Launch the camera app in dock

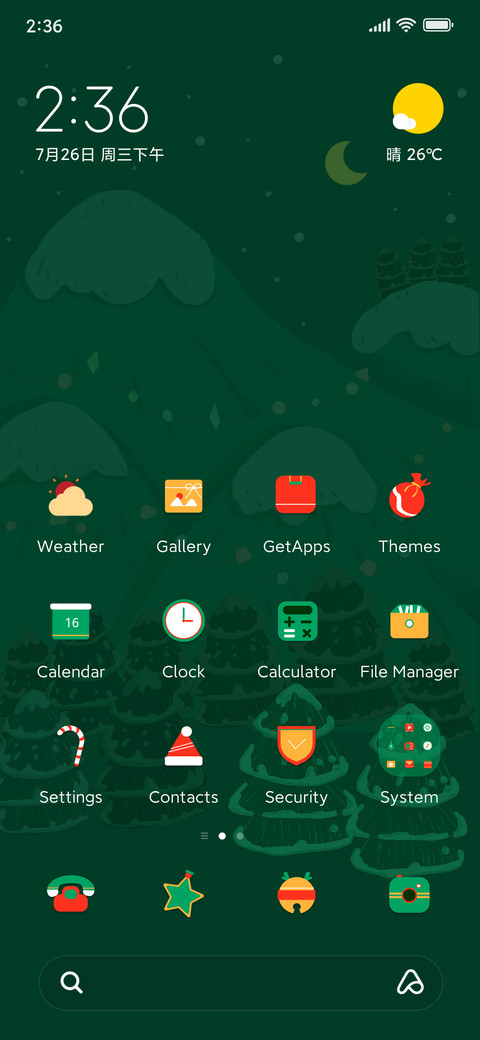[409, 894]
